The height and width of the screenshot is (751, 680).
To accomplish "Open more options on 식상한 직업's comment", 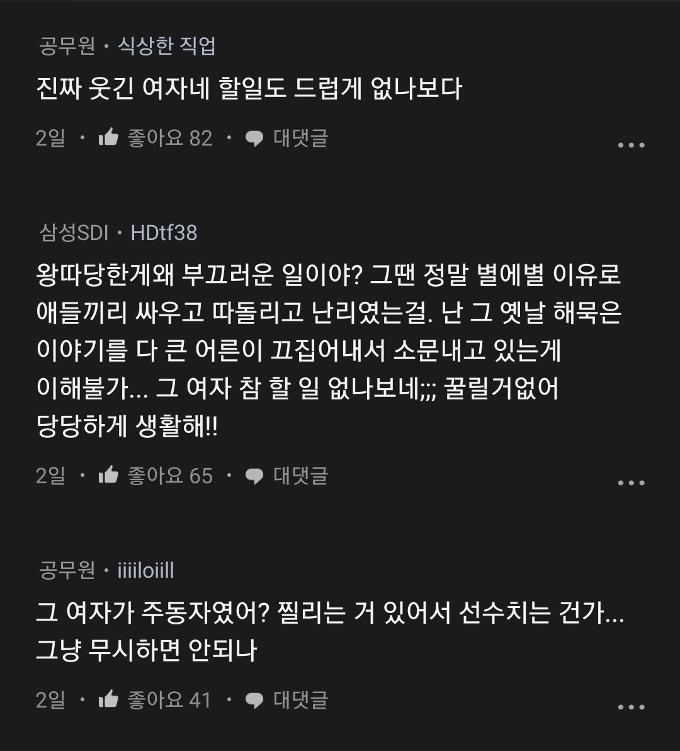I will pyautogui.click(x=631, y=145).
